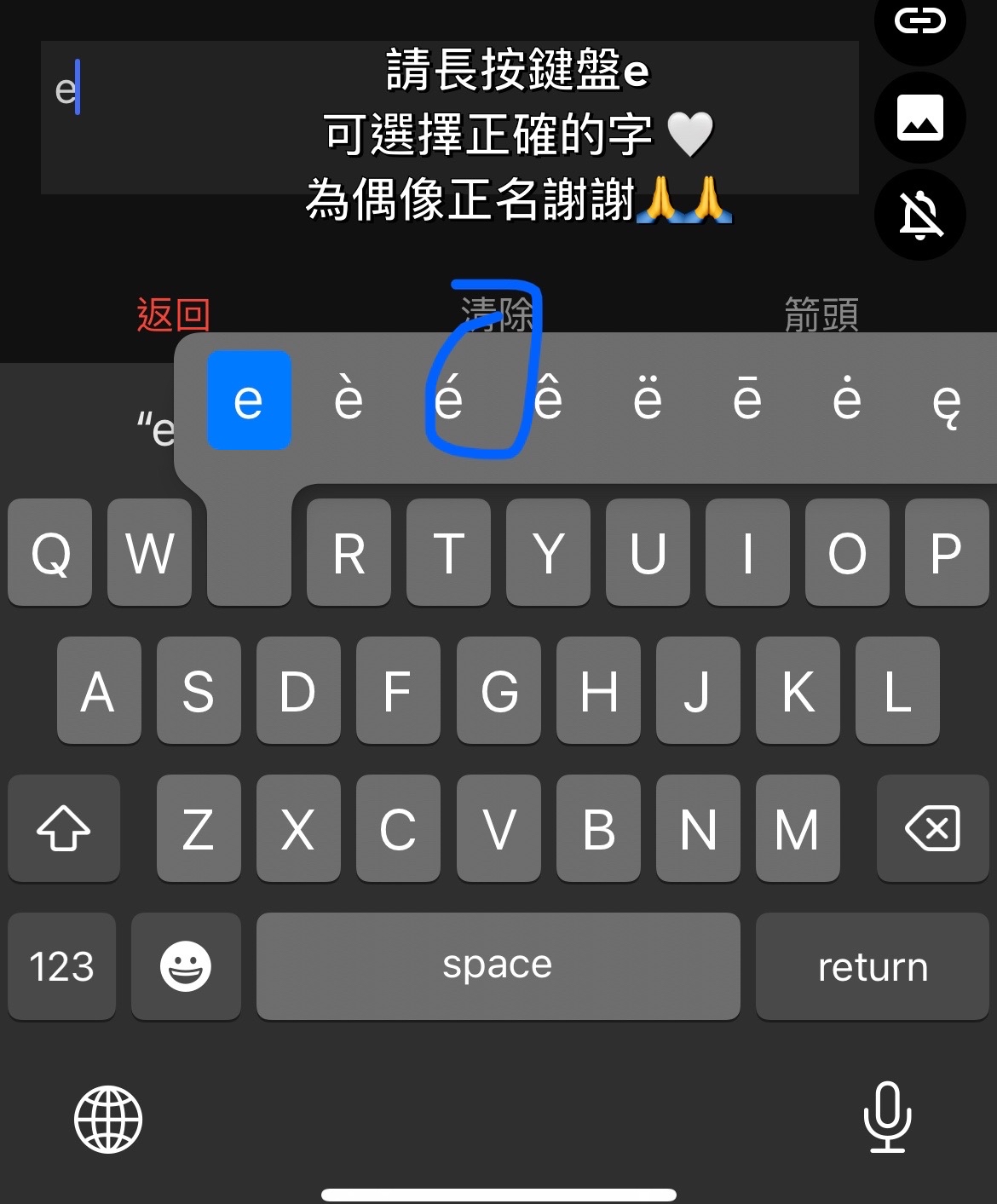The image size is (997, 1204).
Task: Tap the return key
Action: coord(873,966)
